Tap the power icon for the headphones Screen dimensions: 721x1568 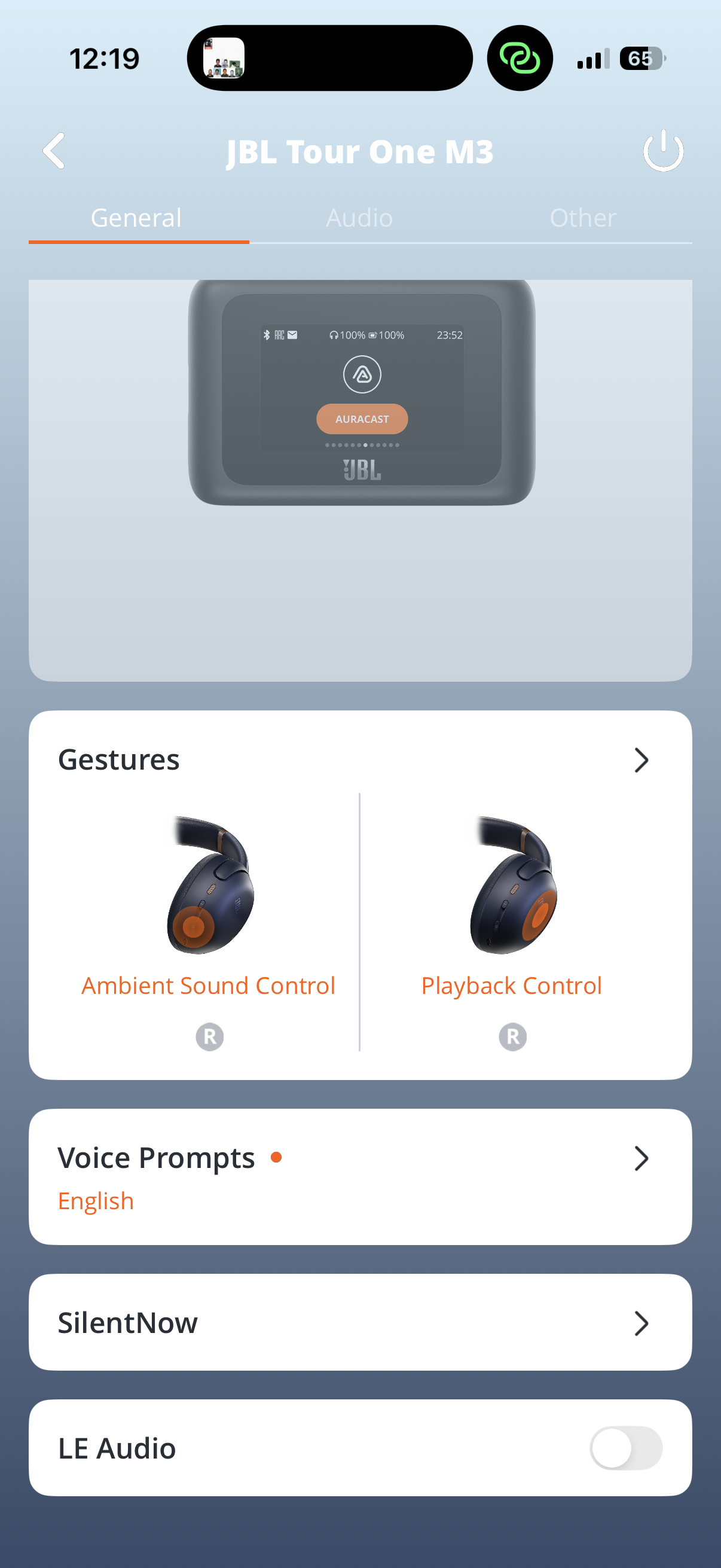pos(662,150)
